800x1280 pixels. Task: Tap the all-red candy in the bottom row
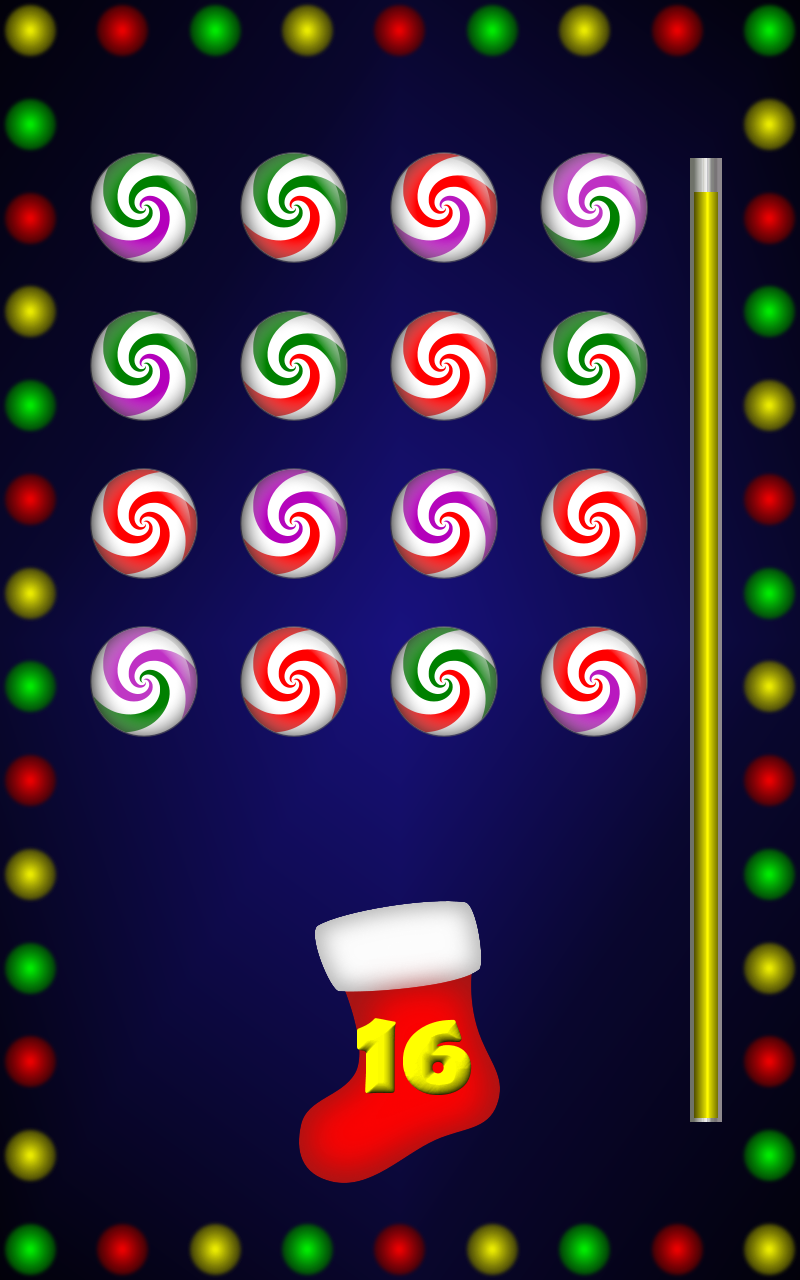[x=294, y=681]
